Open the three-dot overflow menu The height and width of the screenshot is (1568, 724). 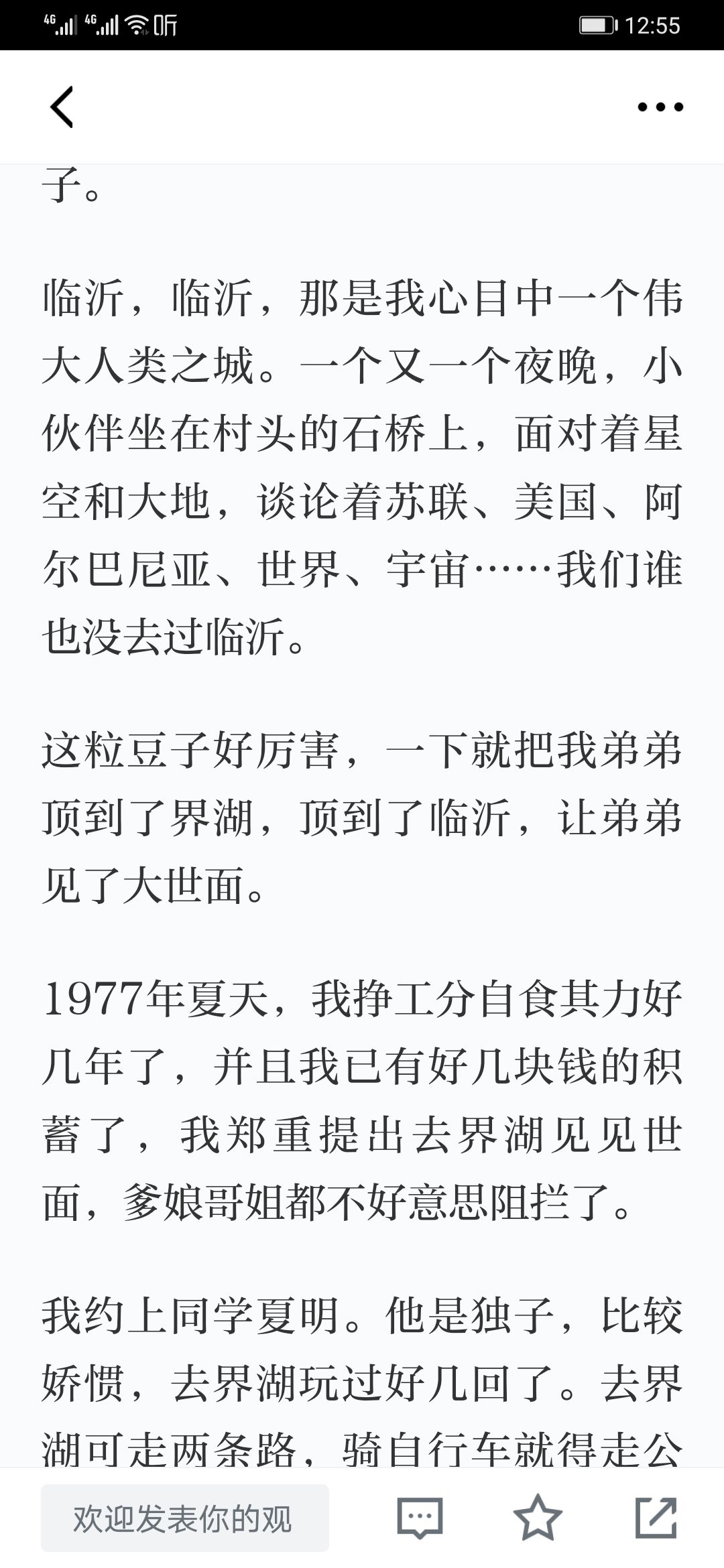click(660, 107)
